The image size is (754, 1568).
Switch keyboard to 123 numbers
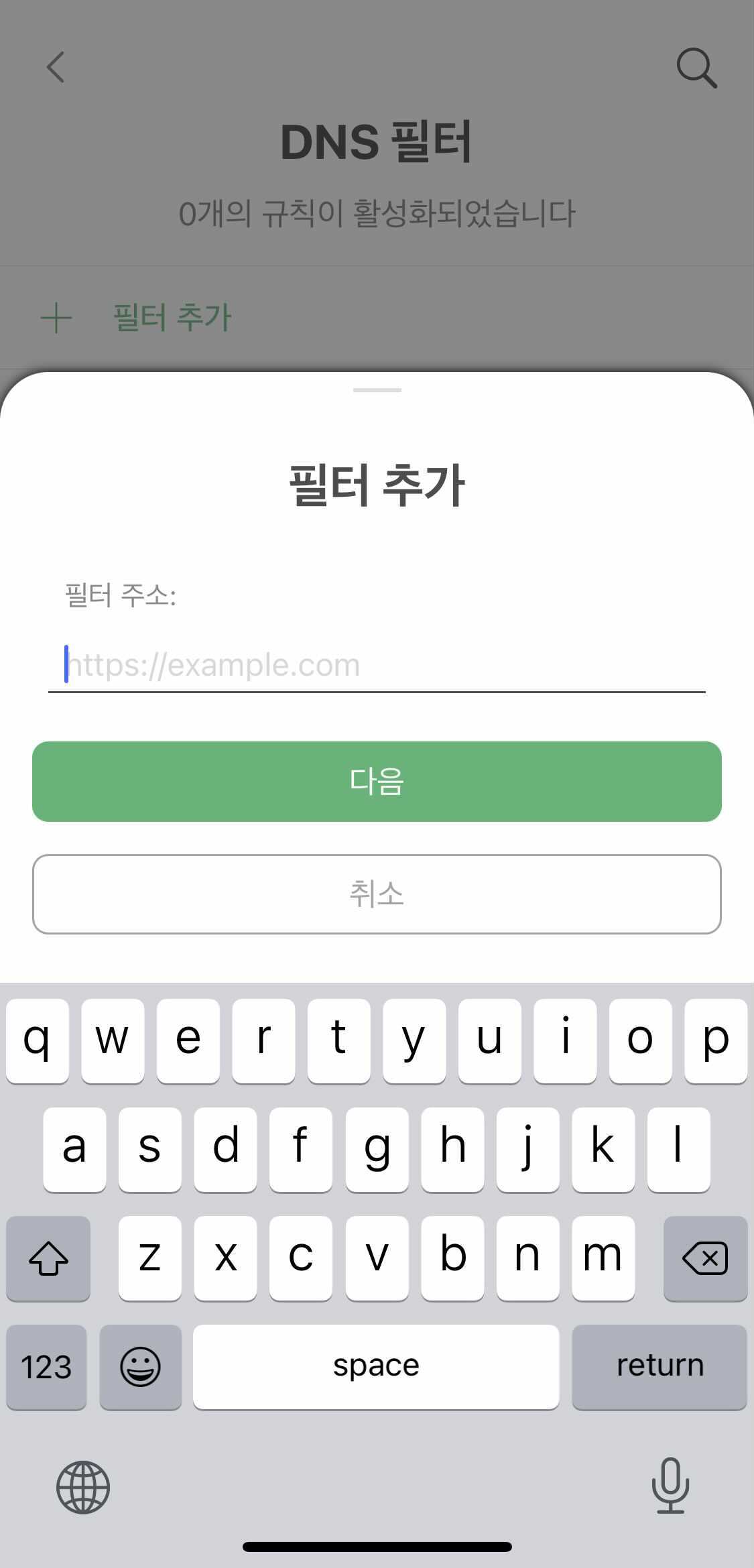[x=46, y=1366]
